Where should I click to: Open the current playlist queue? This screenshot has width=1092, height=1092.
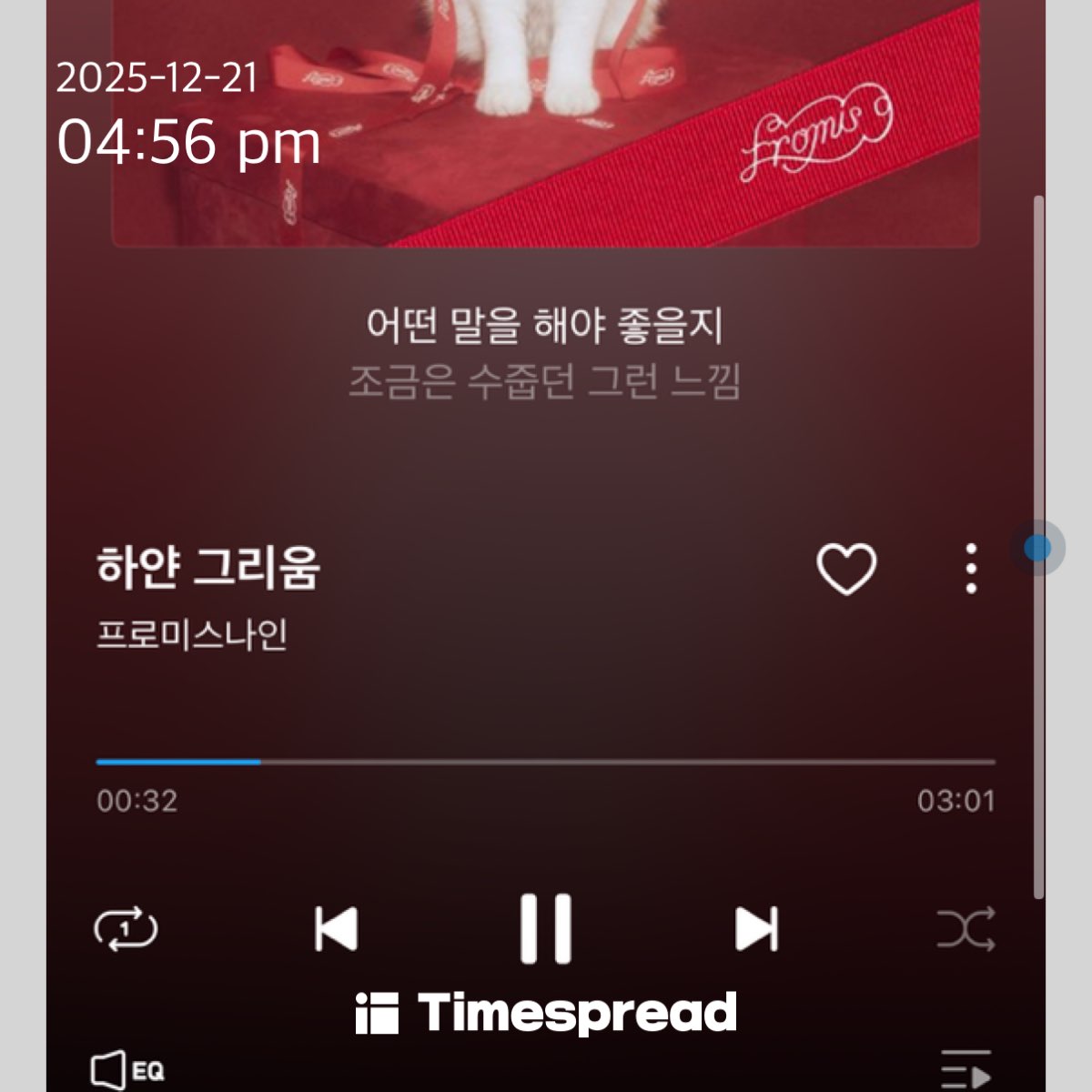coord(965,1070)
